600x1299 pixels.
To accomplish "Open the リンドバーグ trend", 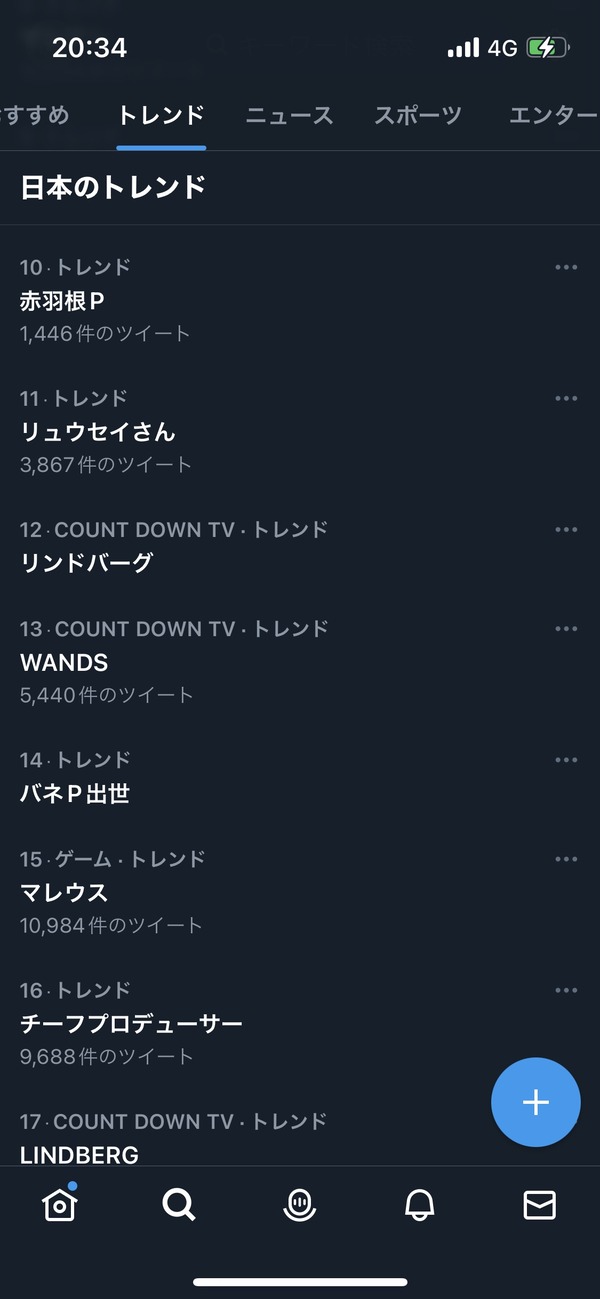I will [300, 547].
